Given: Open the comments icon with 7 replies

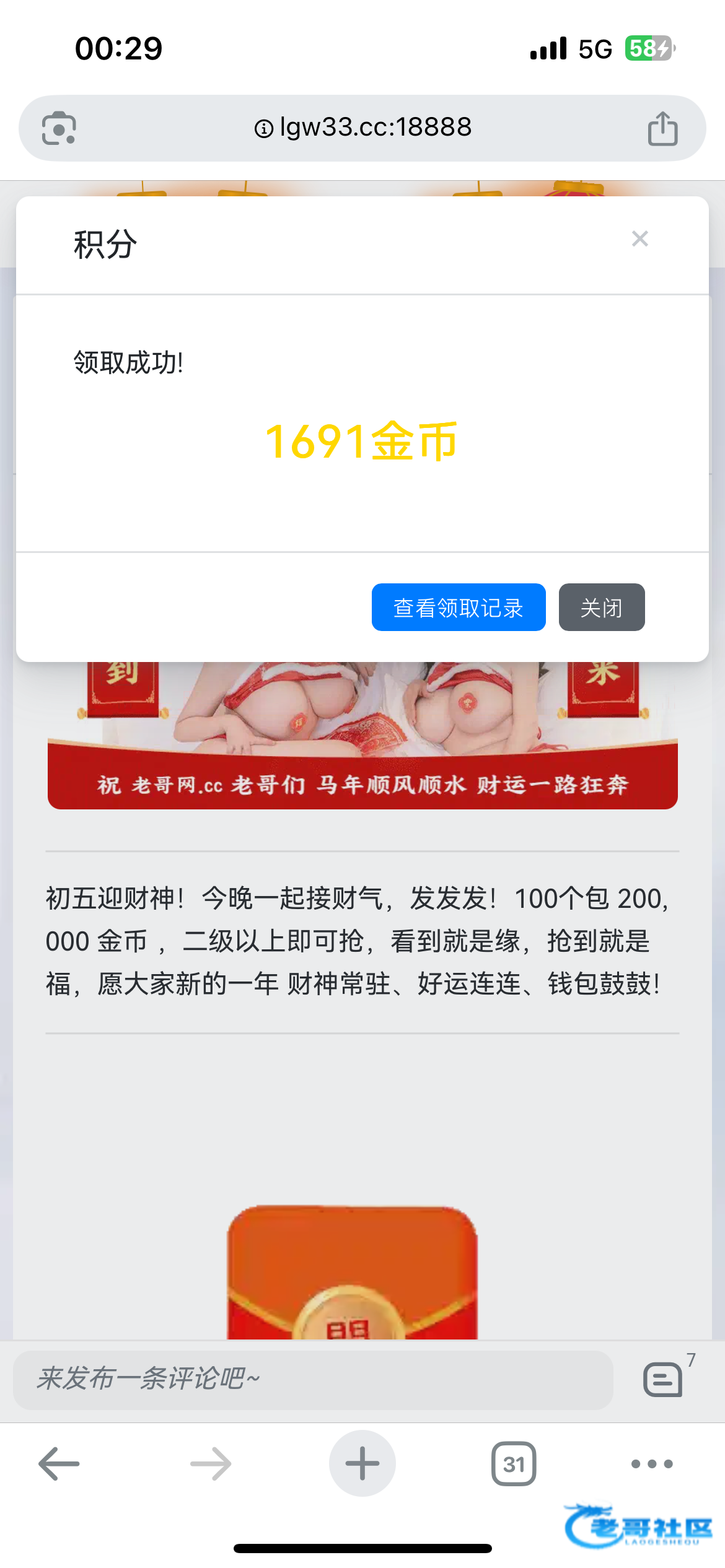Looking at the screenshot, I should [x=663, y=1380].
